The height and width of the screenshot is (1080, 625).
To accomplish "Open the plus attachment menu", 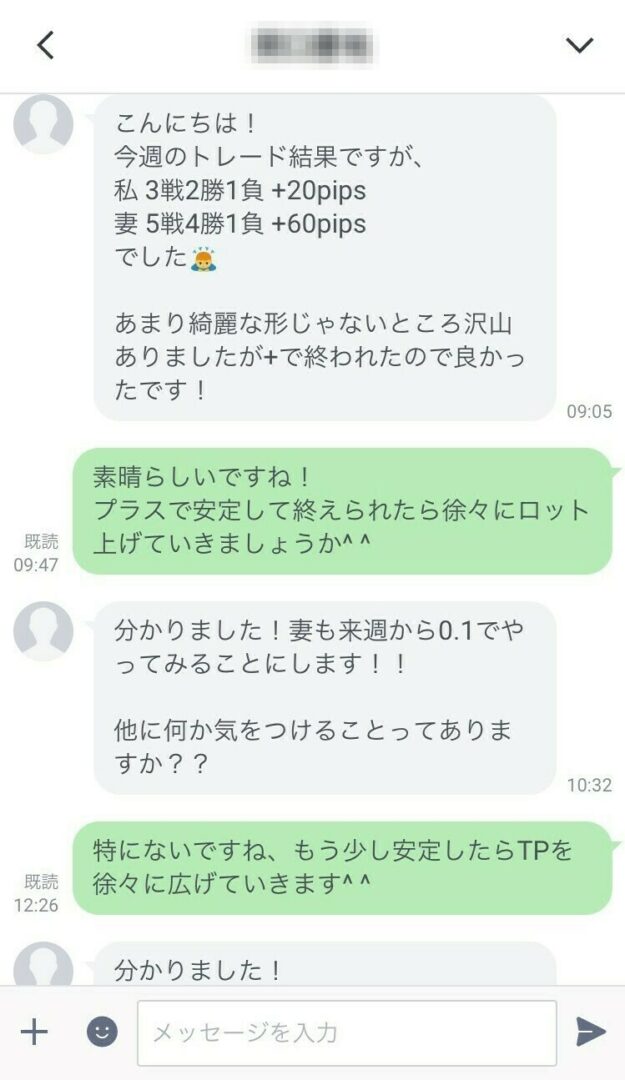I will pos(34,1032).
